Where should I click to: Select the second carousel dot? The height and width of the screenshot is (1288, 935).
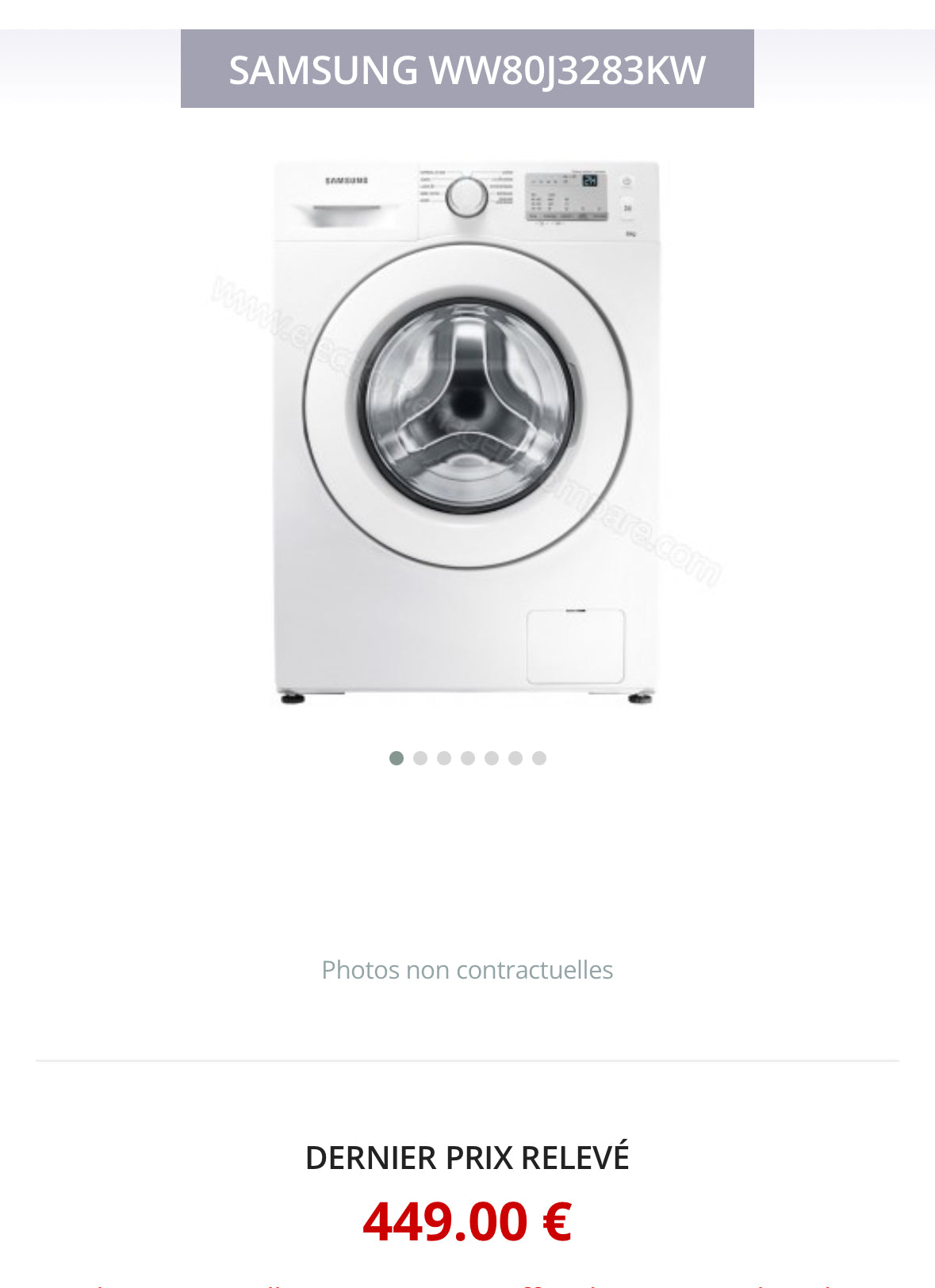point(420,758)
